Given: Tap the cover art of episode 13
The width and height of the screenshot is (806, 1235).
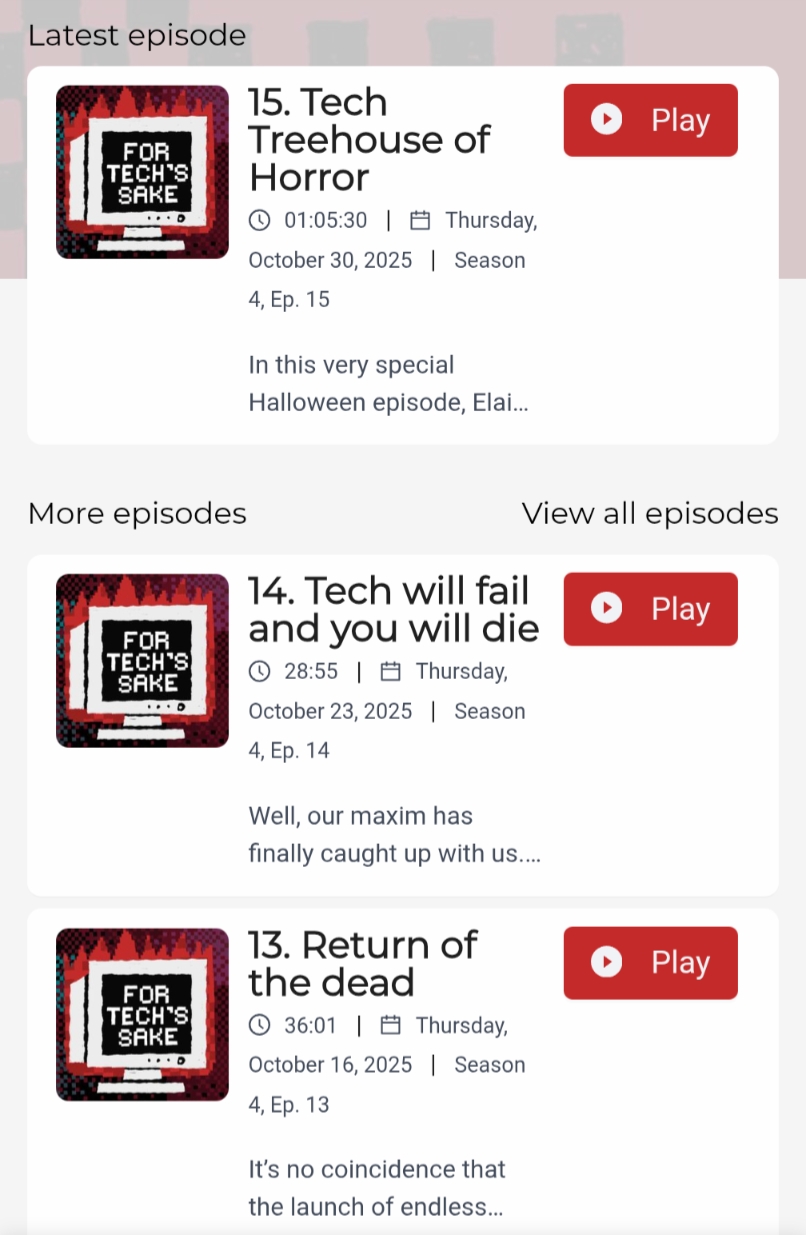Looking at the screenshot, I should pyautogui.click(x=142, y=1014).
